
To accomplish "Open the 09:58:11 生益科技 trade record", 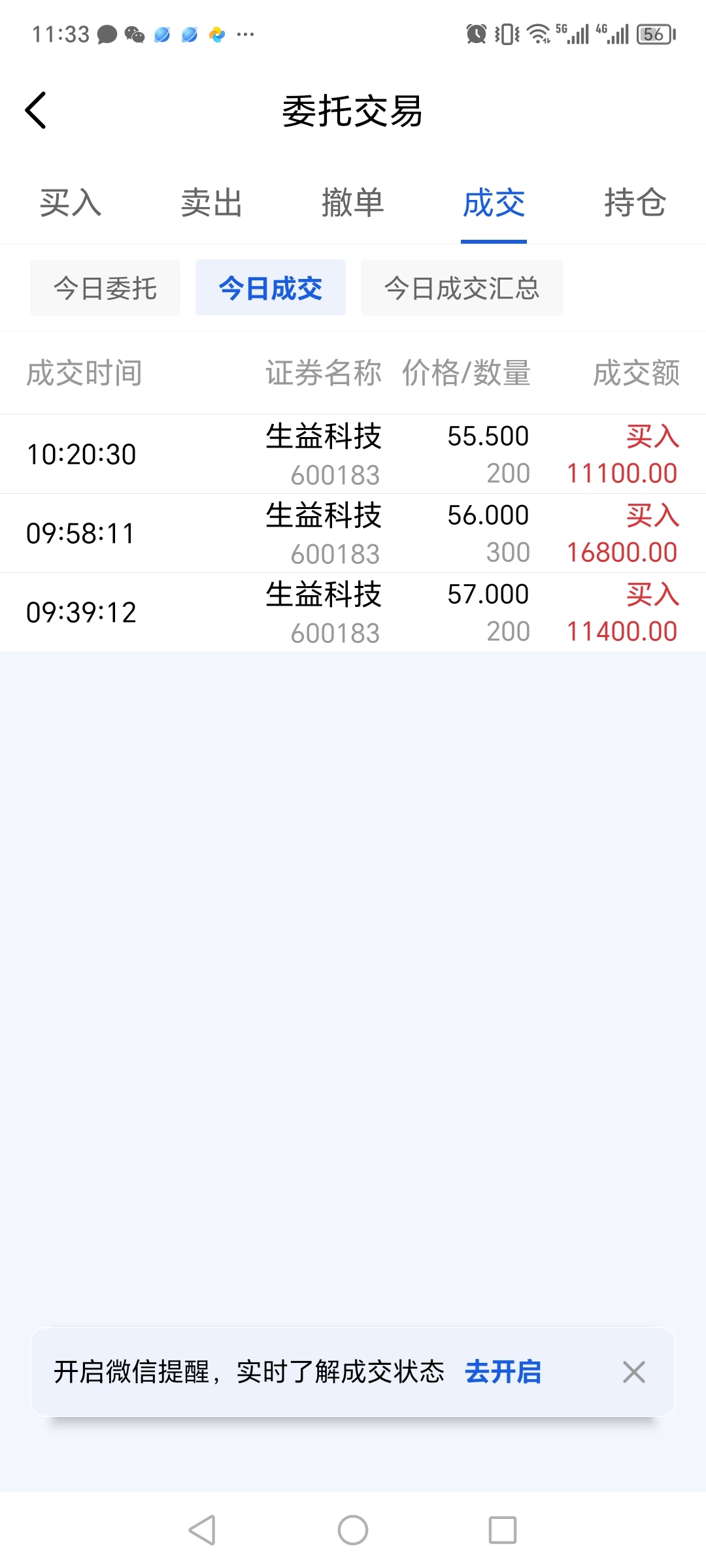I will pyautogui.click(x=353, y=534).
